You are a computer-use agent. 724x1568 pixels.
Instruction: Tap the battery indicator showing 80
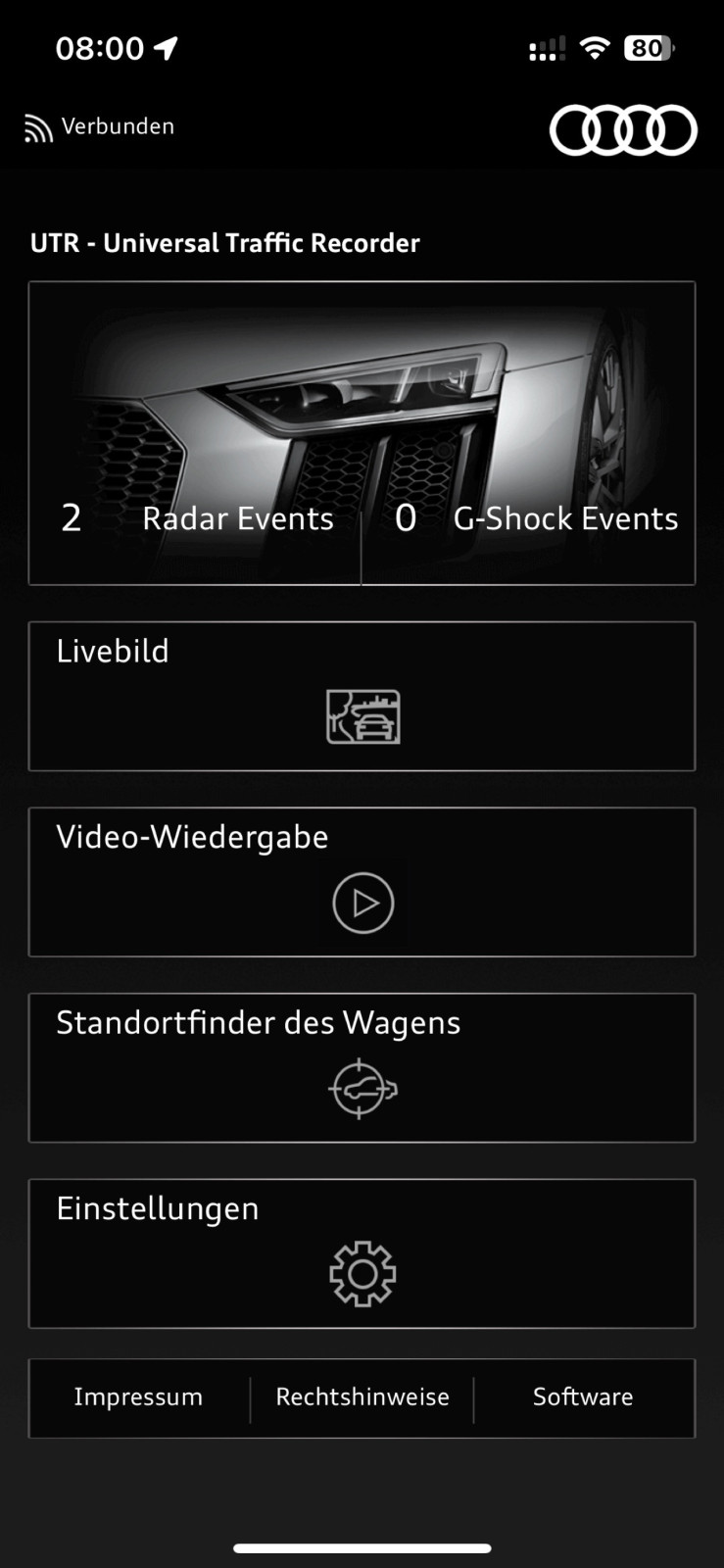648,47
